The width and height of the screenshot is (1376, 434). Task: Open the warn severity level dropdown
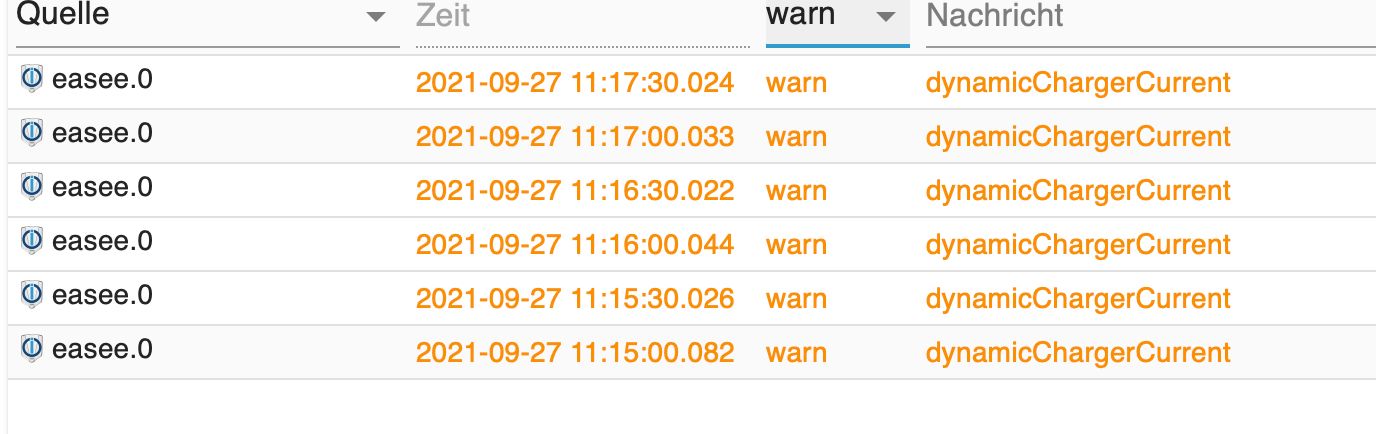[884, 17]
